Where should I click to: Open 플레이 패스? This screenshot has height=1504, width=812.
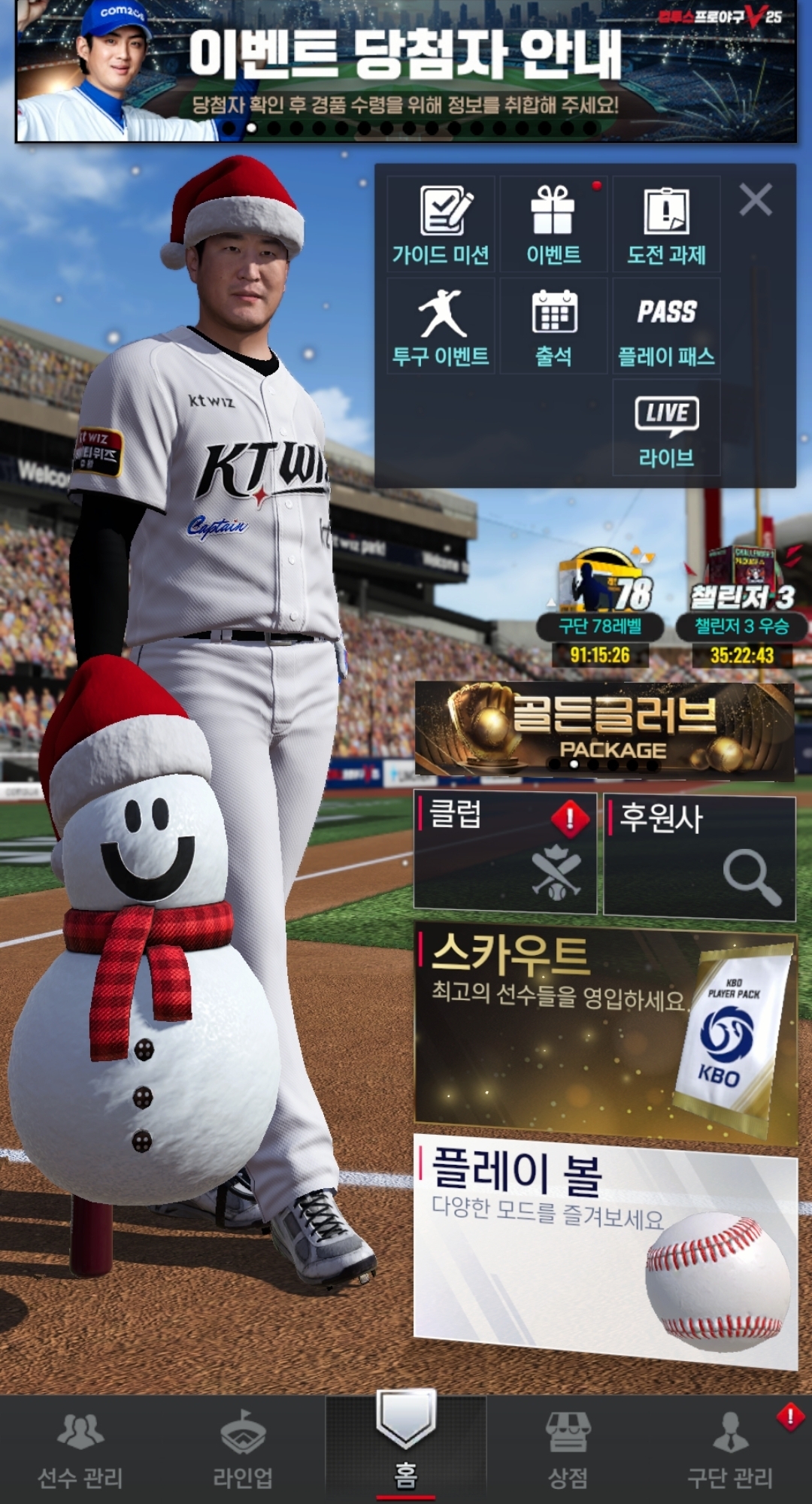pyautogui.click(x=666, y=326)
